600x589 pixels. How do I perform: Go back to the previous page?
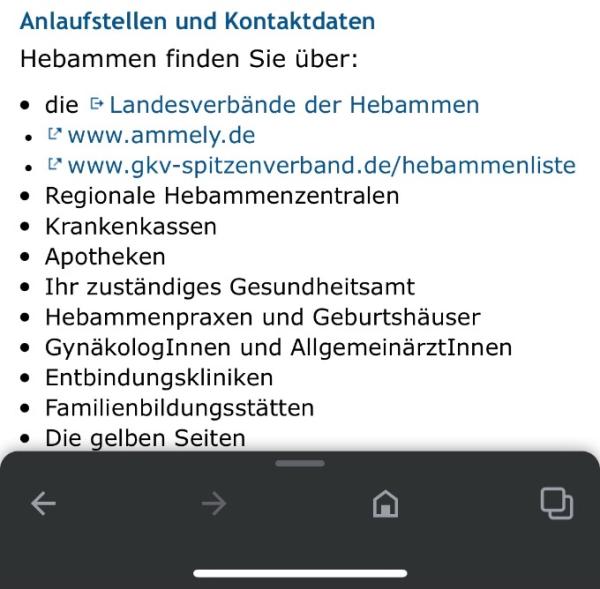(x=43, y=505)
